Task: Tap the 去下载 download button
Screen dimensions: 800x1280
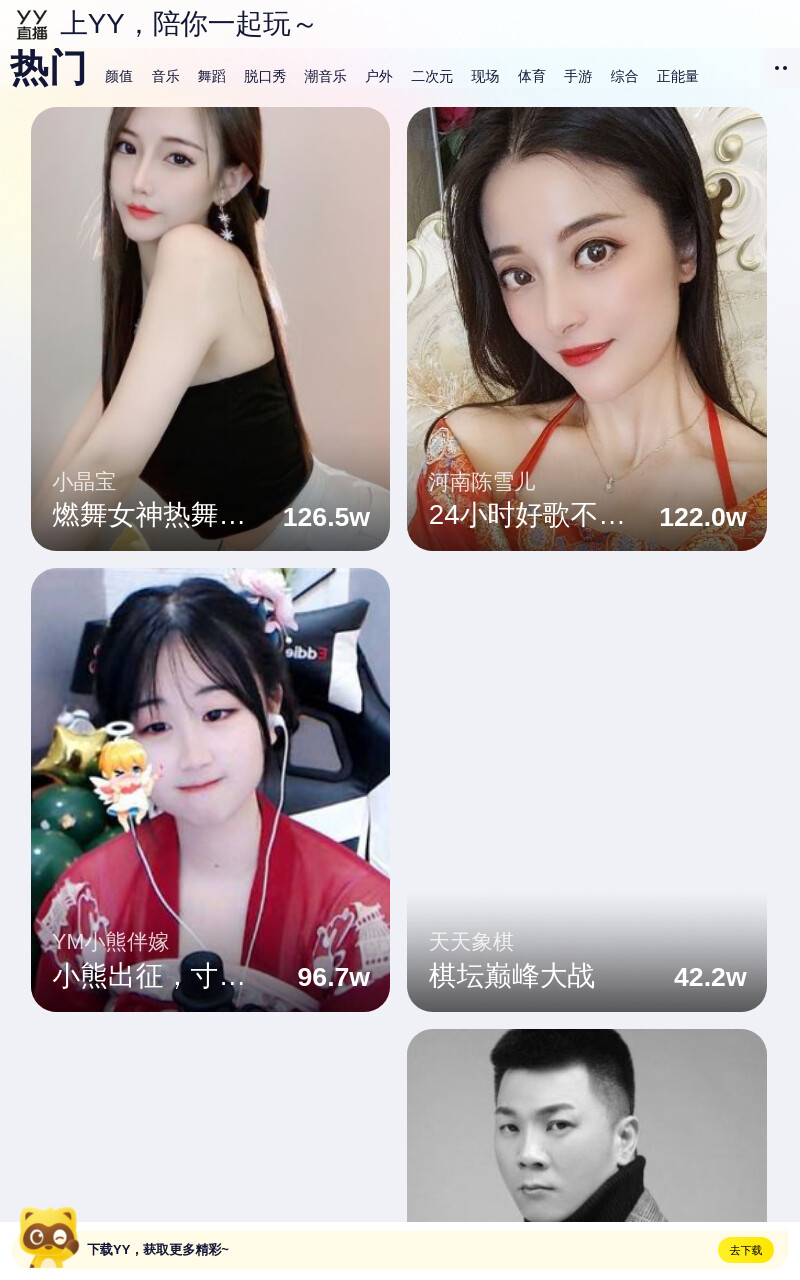Action: point(746,1250)
